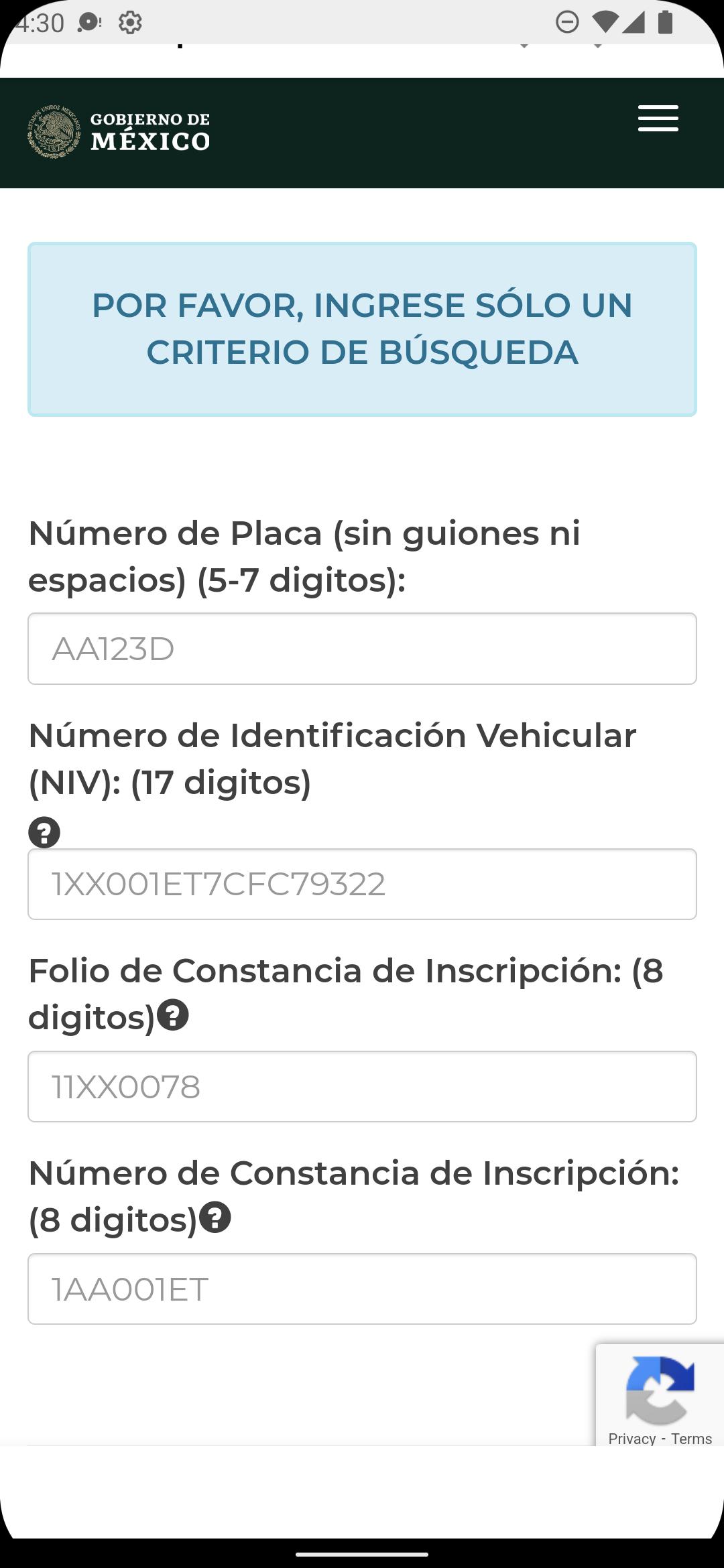Open the reCAPTCHA Privacy link
The image size is (724, 1568).
632,1439
